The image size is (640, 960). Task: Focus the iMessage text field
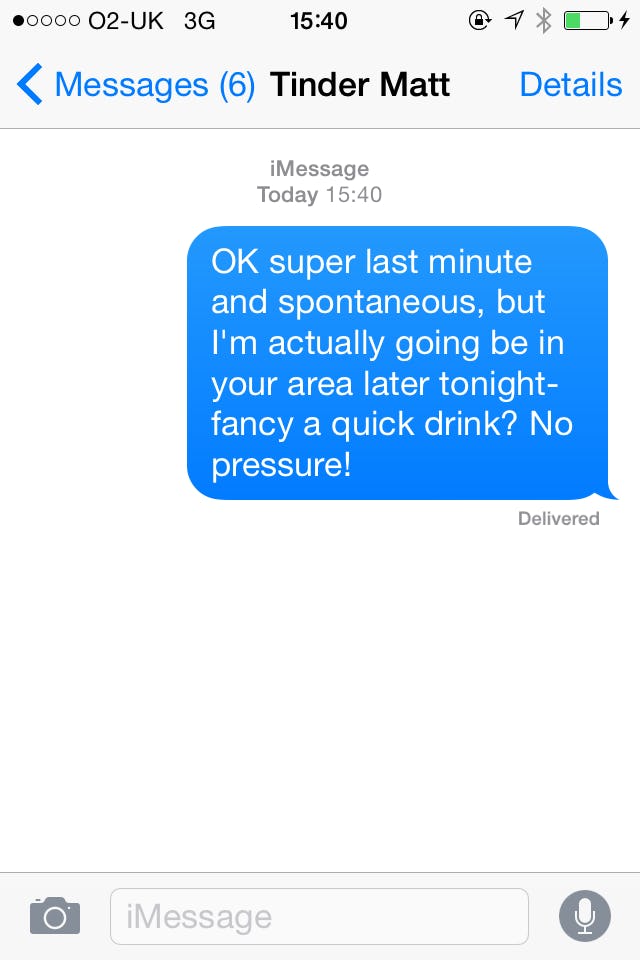[x=318, y=916]
